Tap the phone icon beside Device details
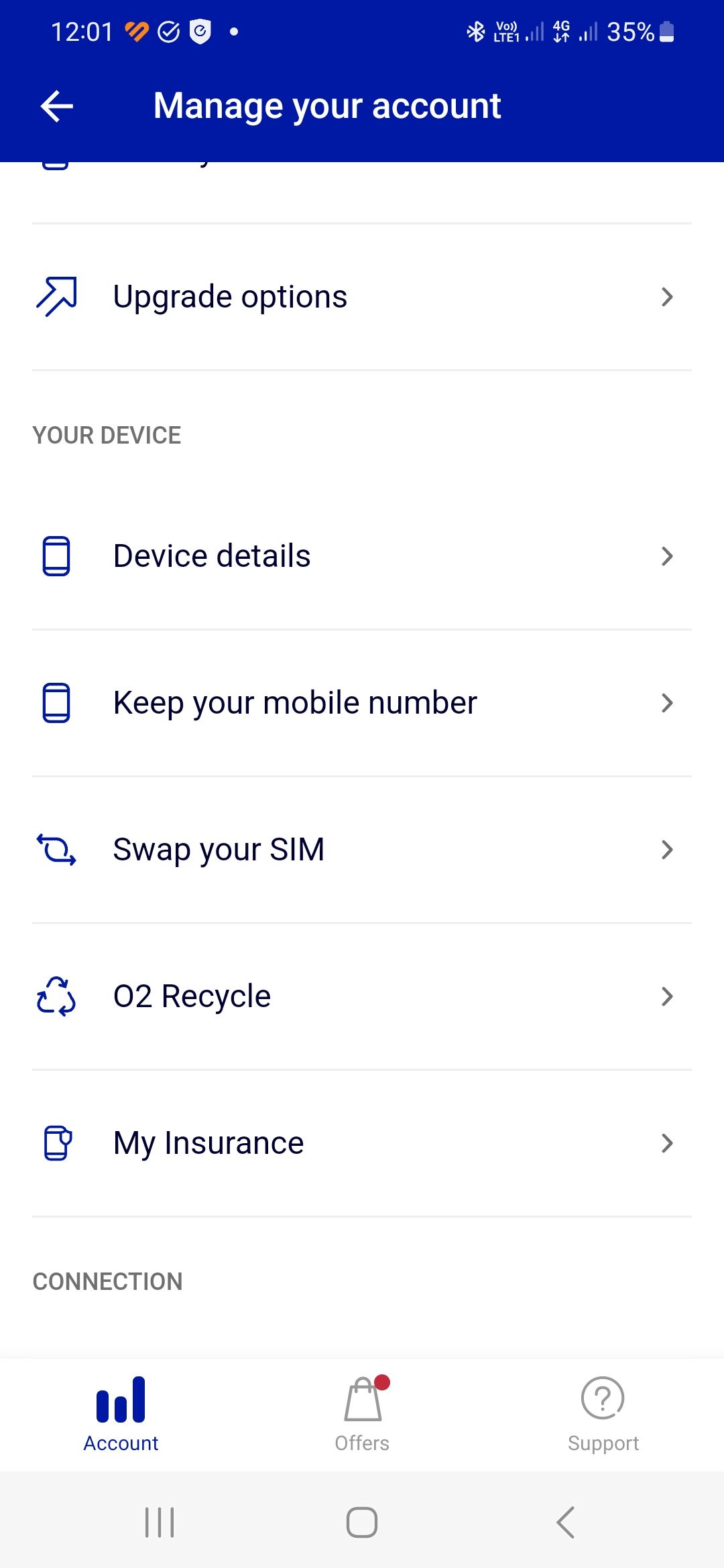Viewport: 724px width, 1568px height. (x=58, y=555)
